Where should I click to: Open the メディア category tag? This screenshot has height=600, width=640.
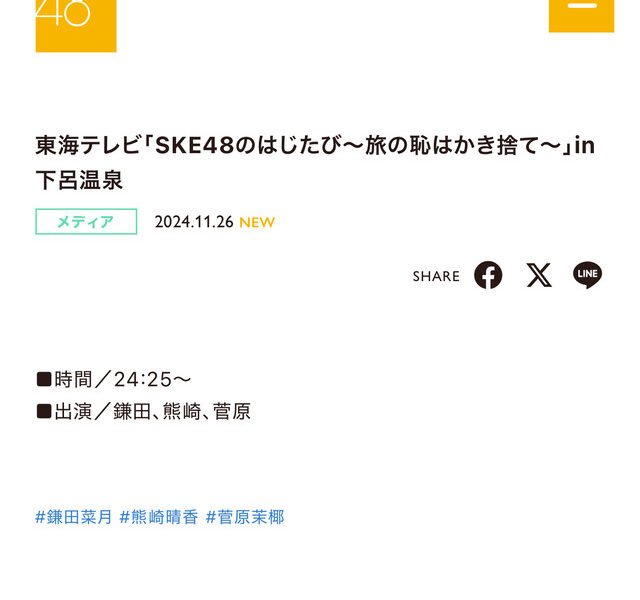[x=86, y=221]
